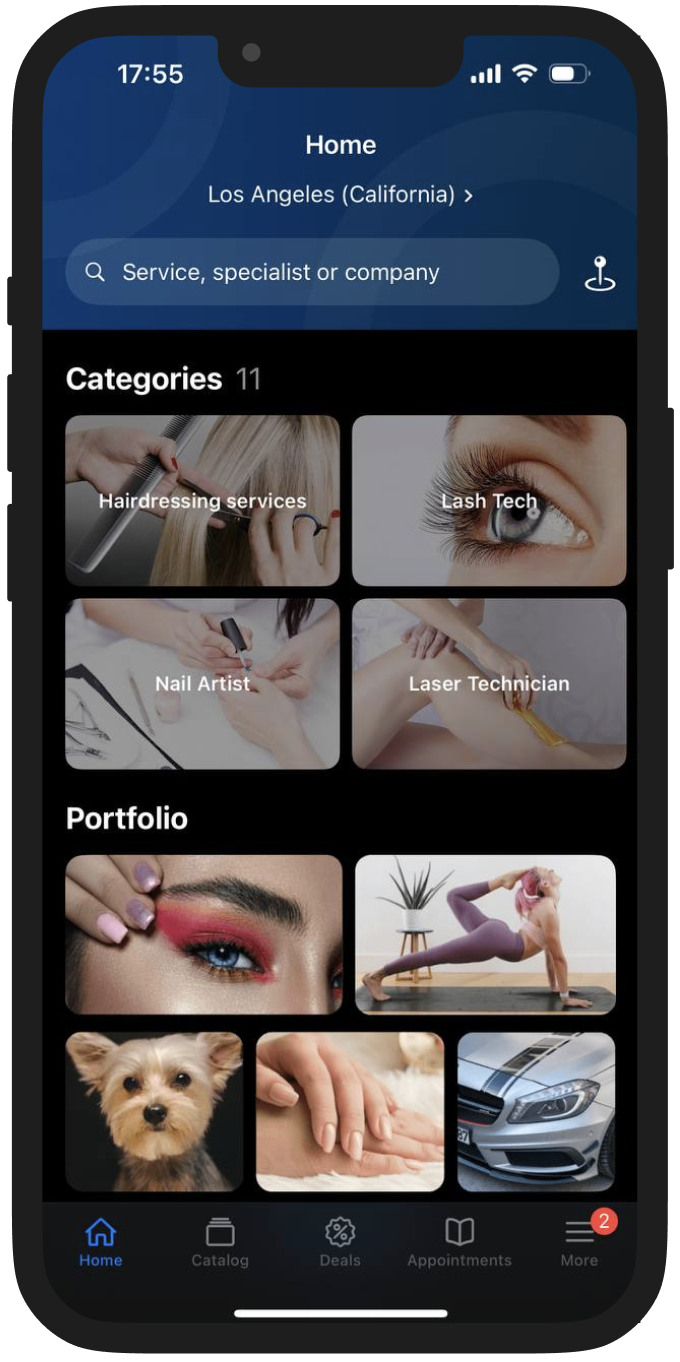Open the manicured hands portfolio photo
The height and width of the screenshot is (1362, 680).
pyautogui.click(x=350, y=1111)
